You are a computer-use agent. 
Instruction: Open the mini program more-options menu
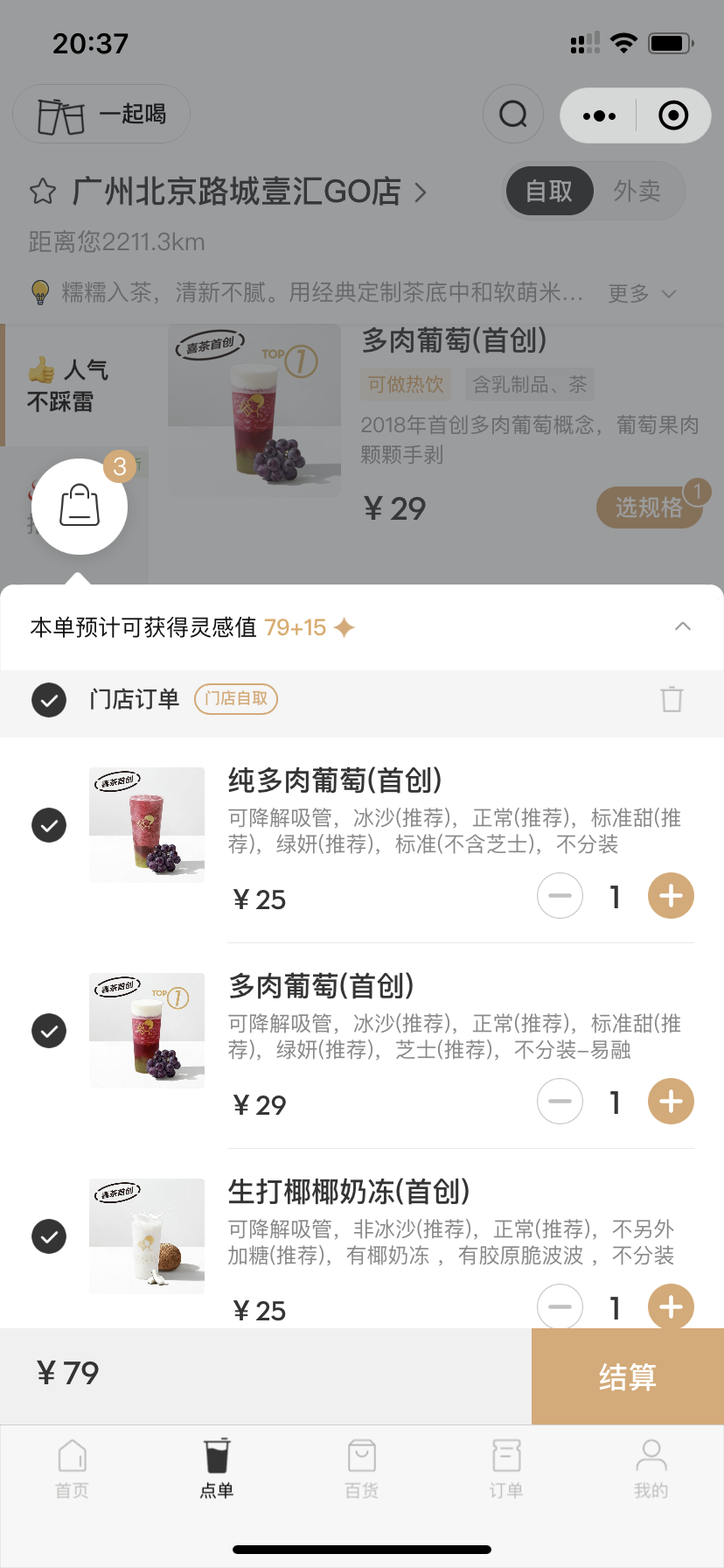[x=599, y=115]
